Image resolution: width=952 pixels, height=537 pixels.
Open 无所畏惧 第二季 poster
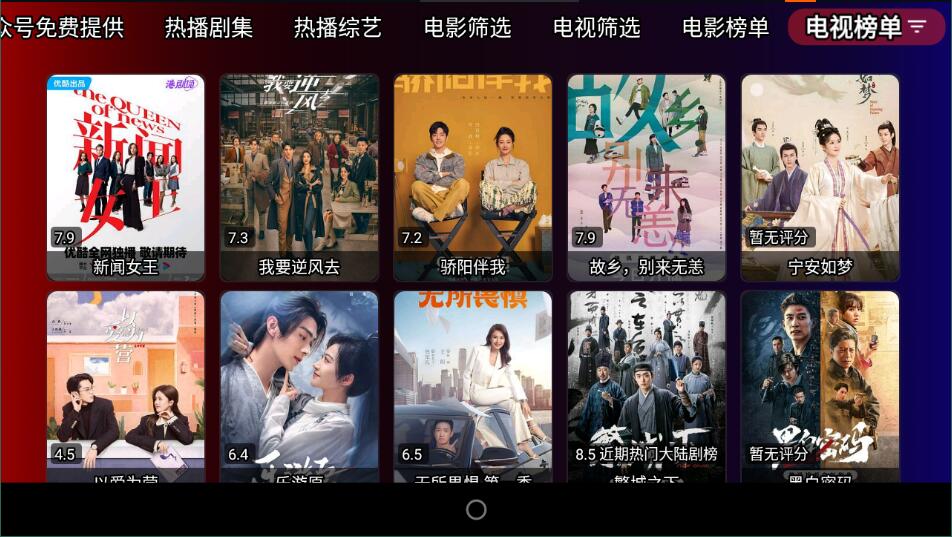(473, 385)
